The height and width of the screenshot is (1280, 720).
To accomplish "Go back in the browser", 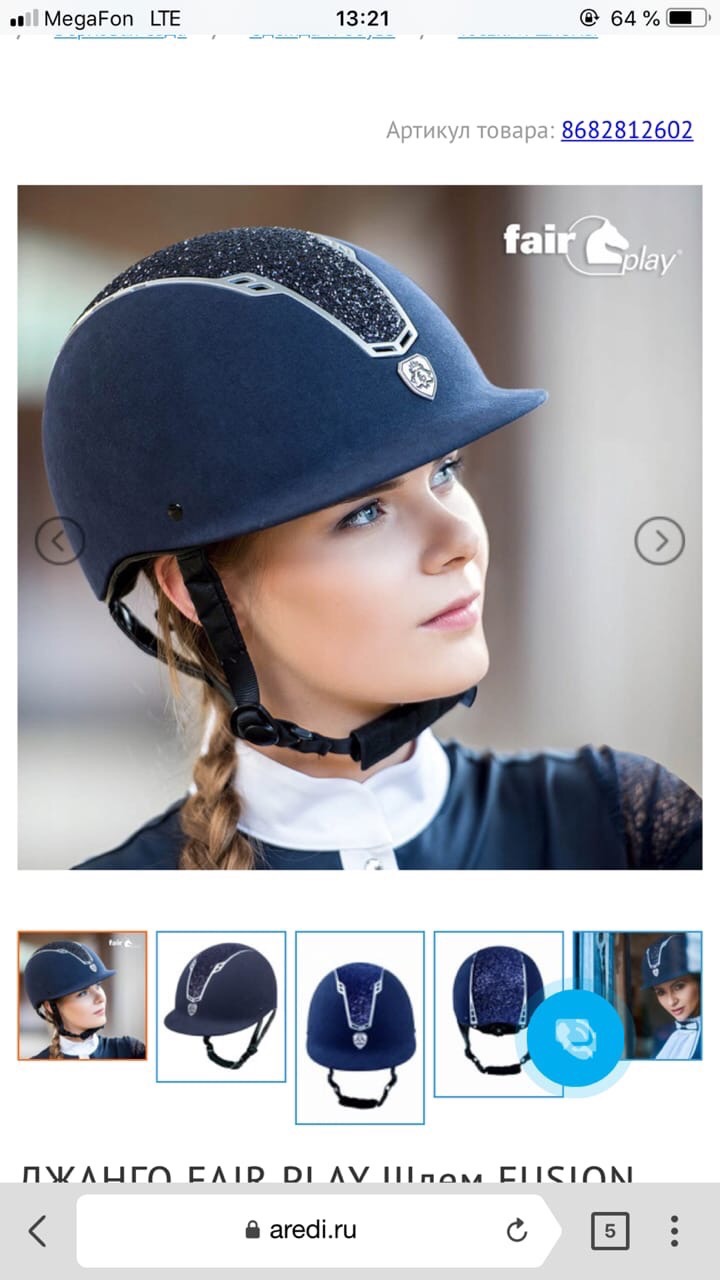I will 38,1231.
